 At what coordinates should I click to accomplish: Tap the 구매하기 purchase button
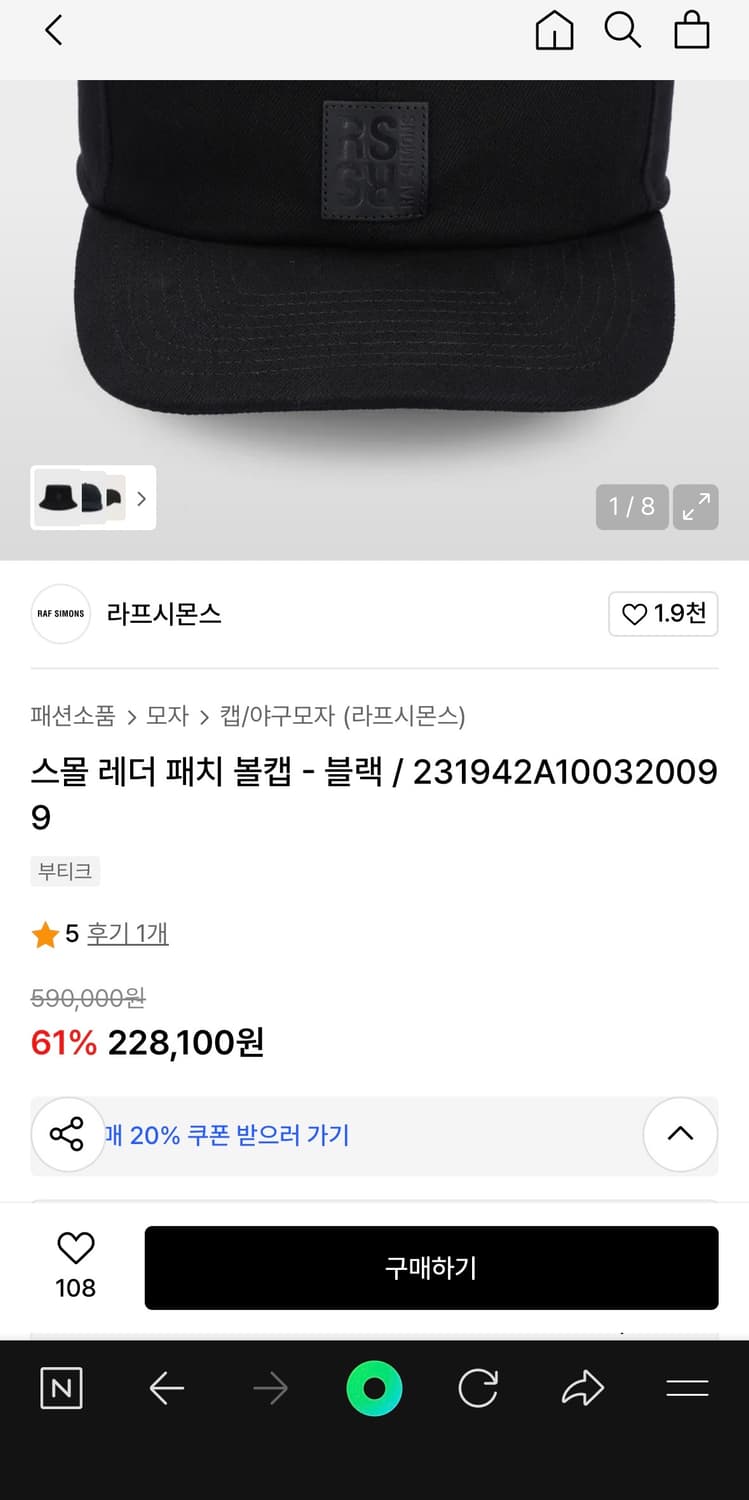coord(431,1267)
